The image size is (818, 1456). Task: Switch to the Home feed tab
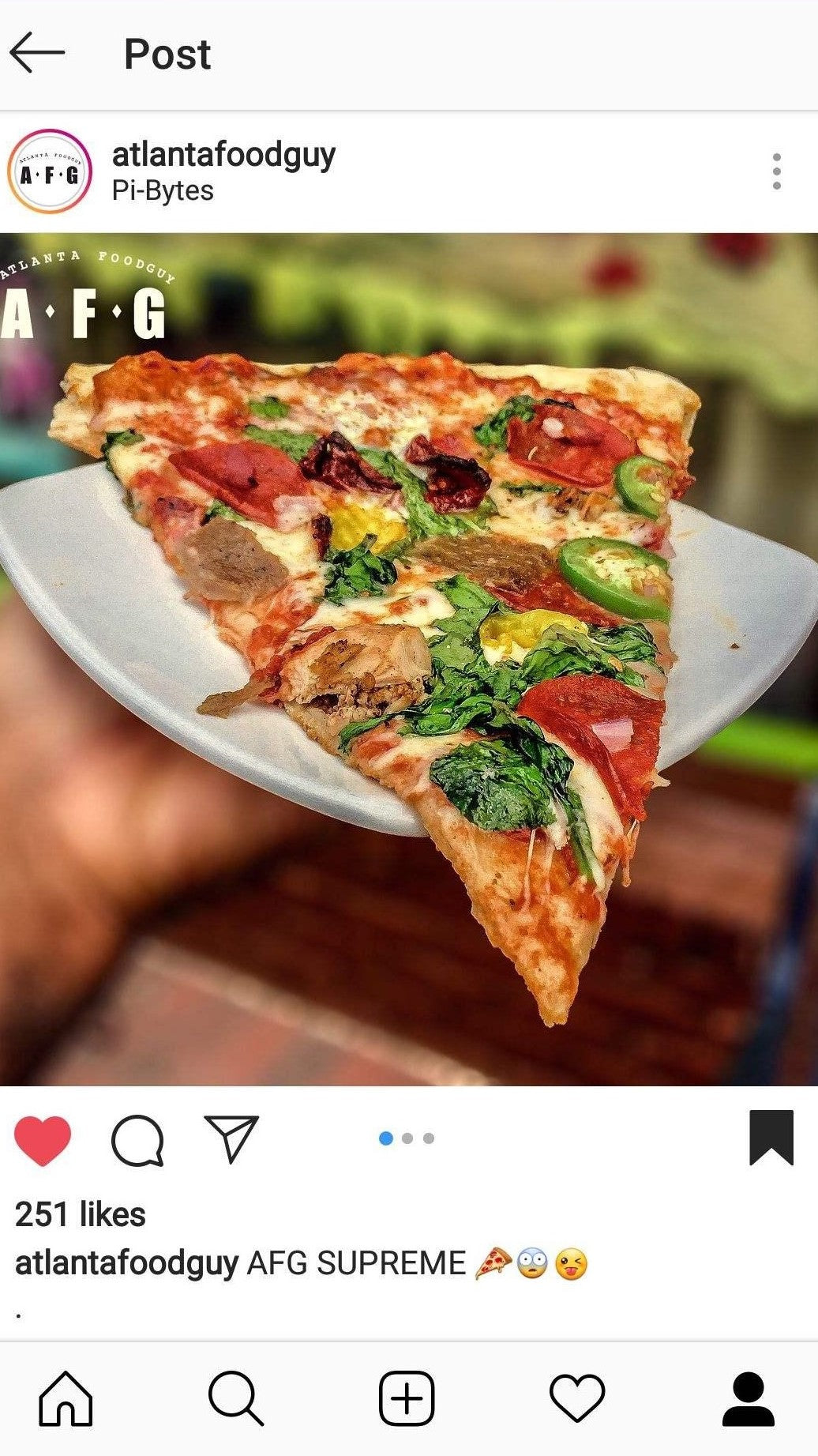(66, 1398)
